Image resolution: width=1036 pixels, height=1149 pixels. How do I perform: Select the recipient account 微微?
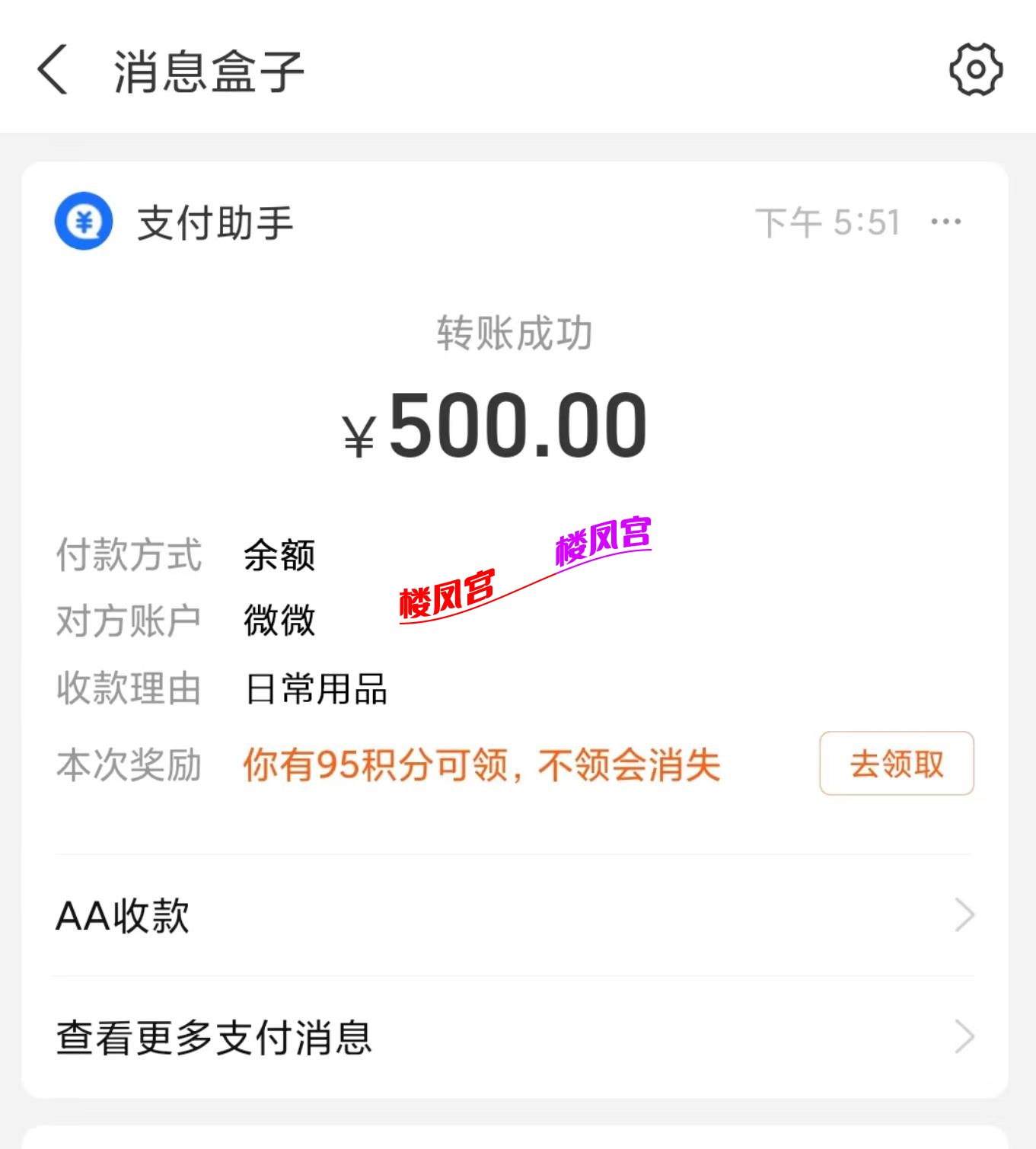pos(279,621)
